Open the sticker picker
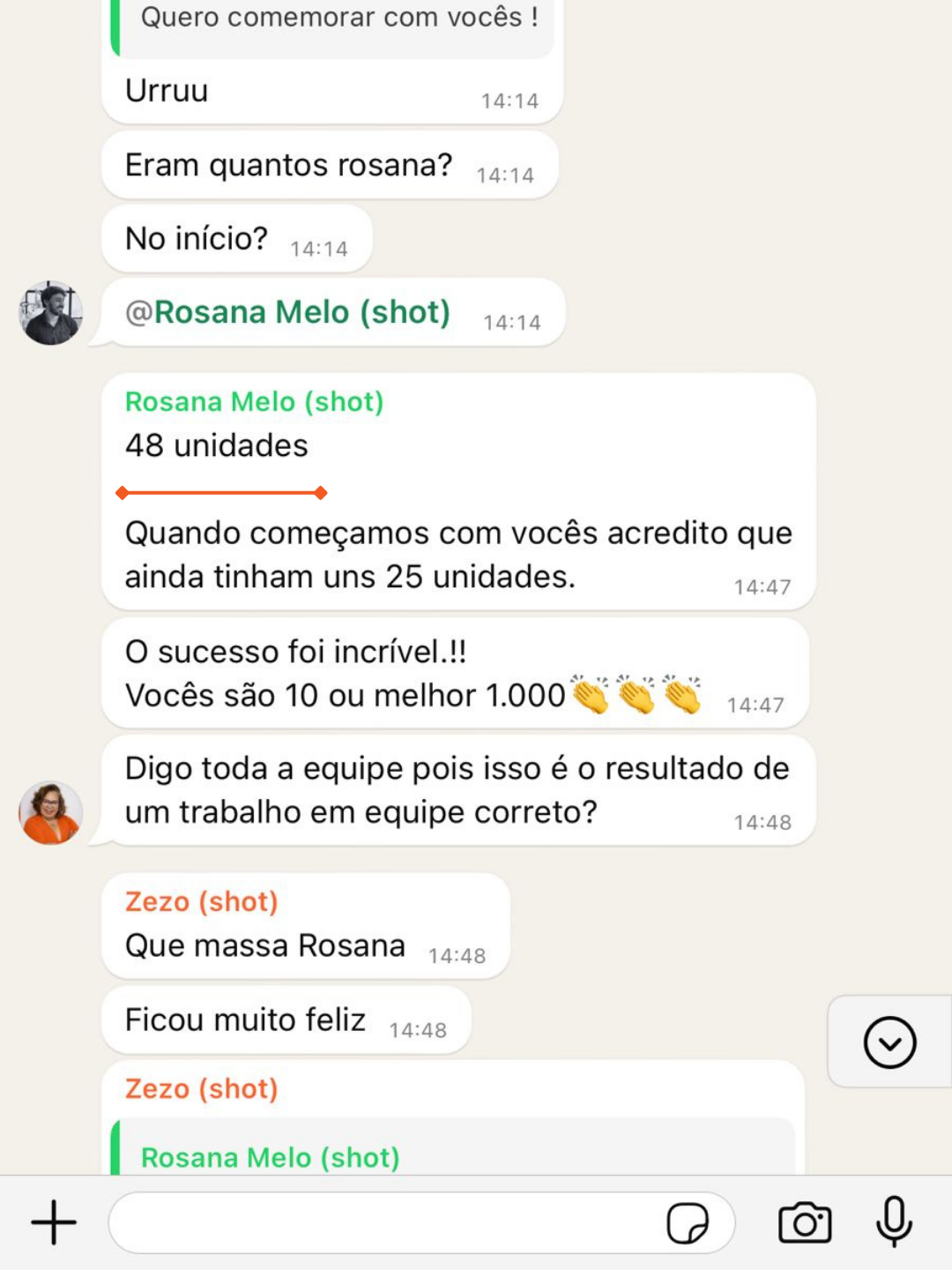This screenshot has width=952, height=1270. (x=688, y=1222)
